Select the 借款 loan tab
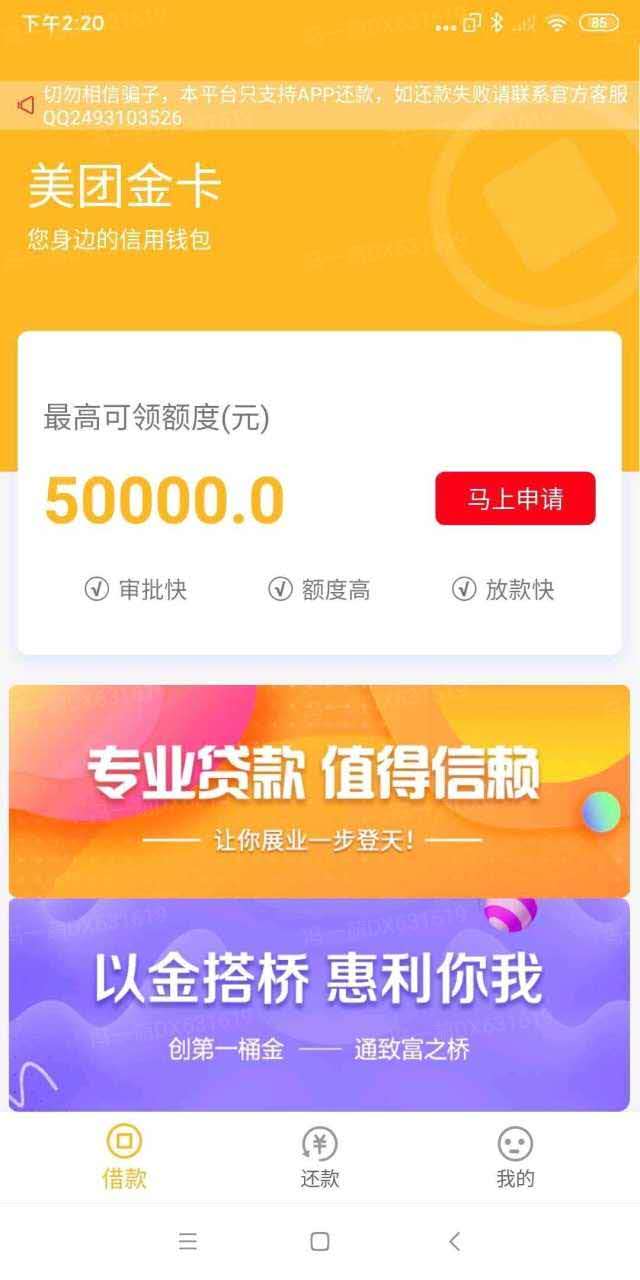Image resolution: width=640 pixels, height=1280 pixels. pos(125,1156)
